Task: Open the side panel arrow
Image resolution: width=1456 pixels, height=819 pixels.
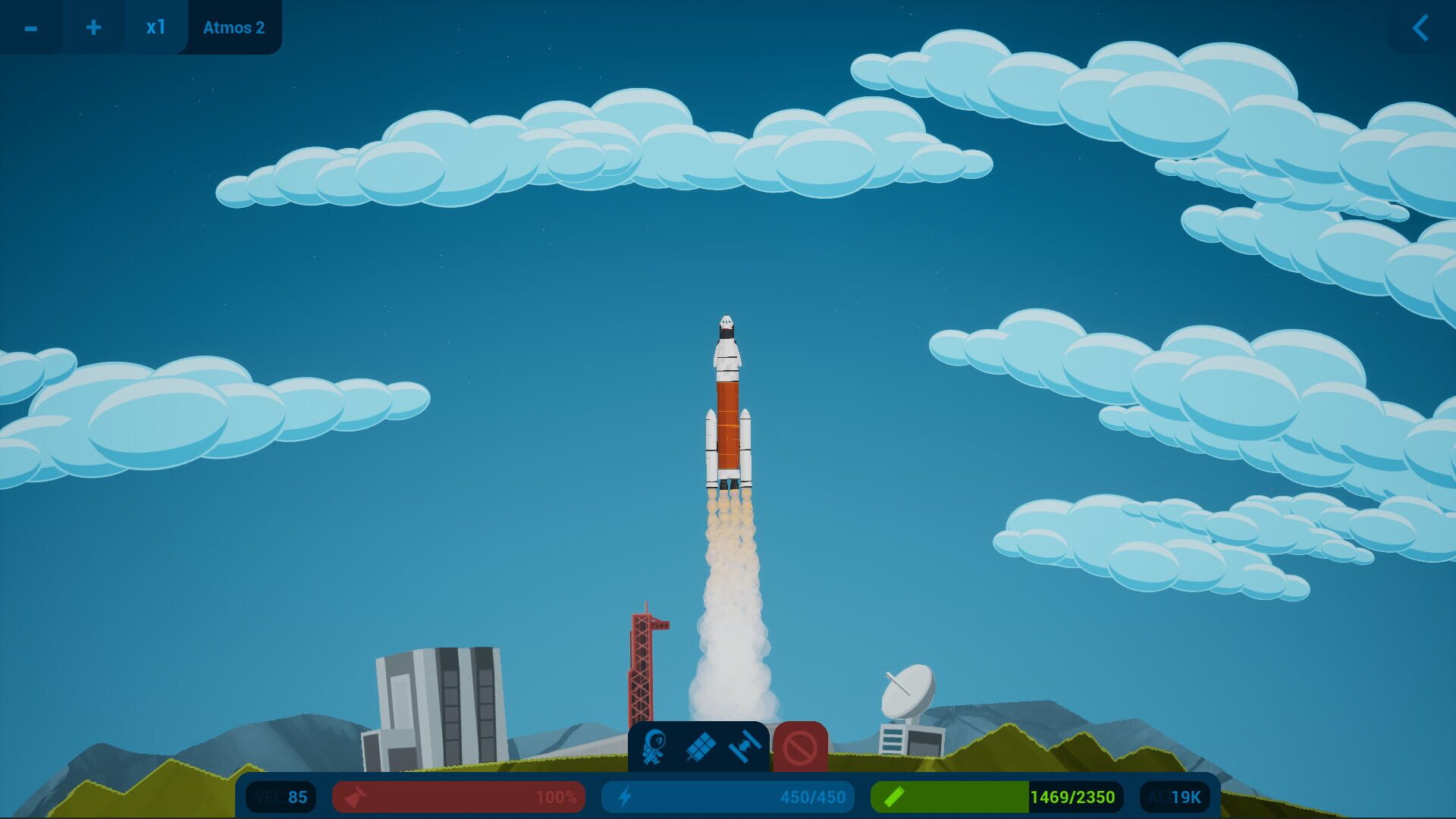Action: 1420,28
